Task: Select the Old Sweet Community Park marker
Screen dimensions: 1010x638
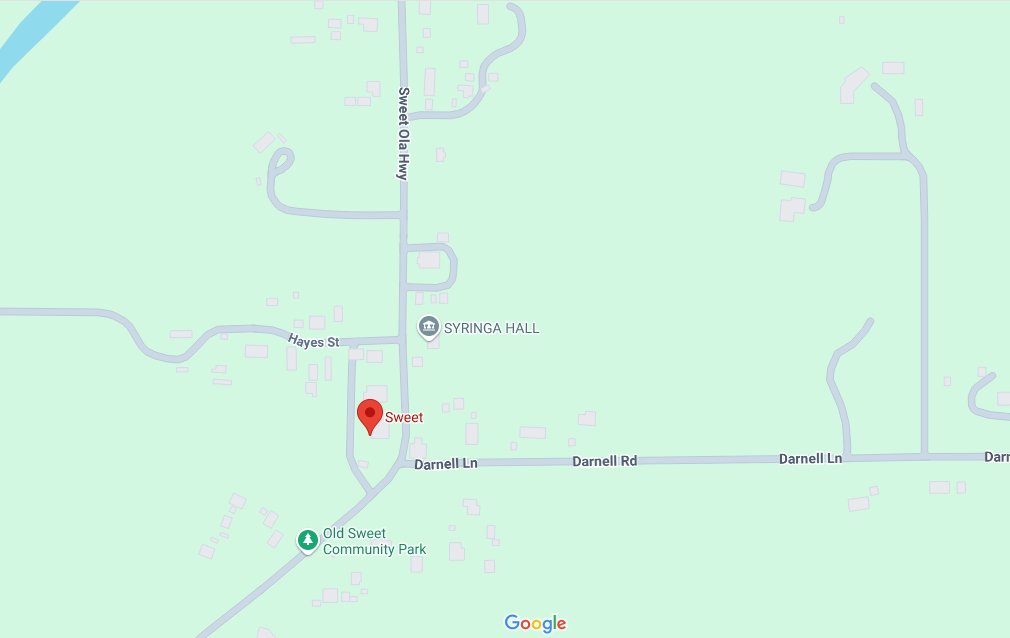Action: (x=309, y=540)
